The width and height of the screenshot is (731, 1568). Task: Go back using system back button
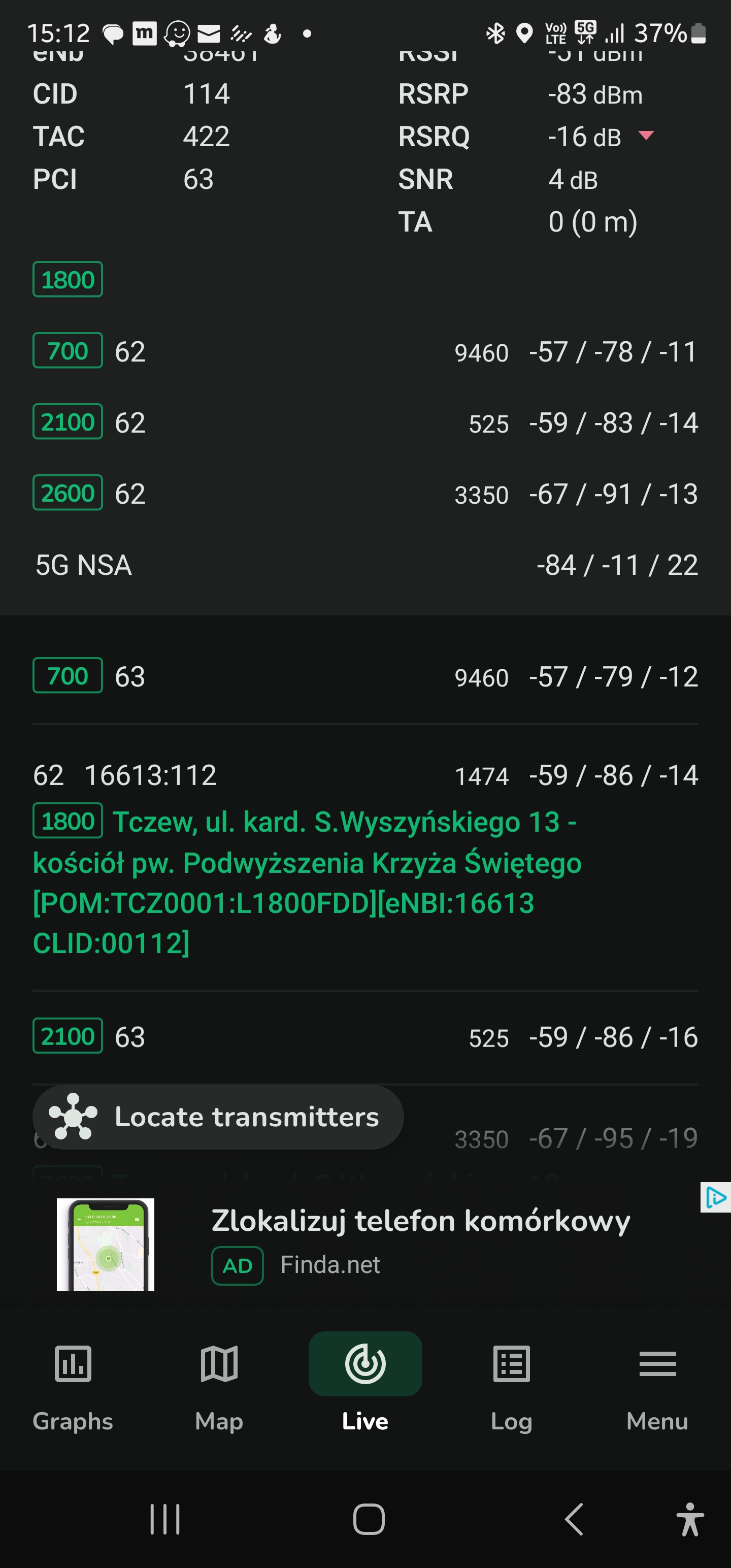(573, 1519)
